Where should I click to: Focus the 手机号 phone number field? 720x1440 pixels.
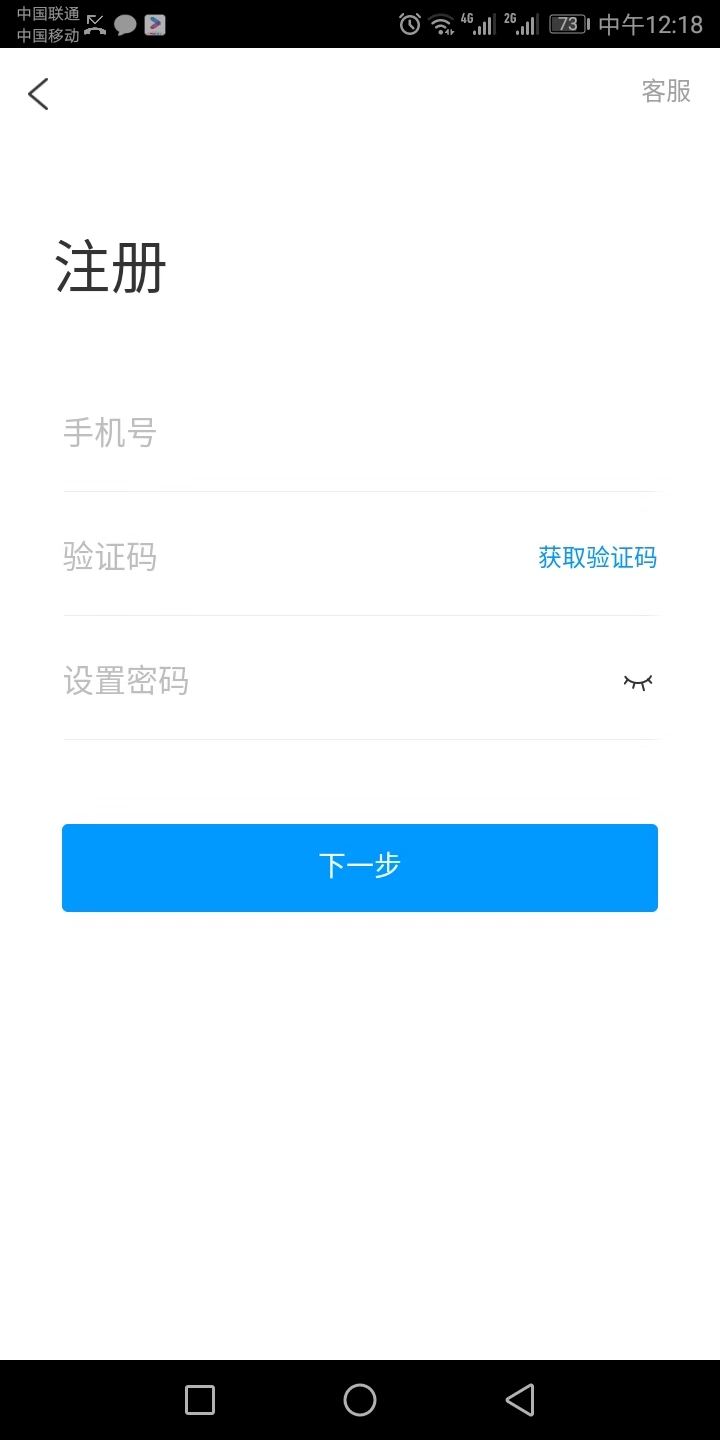(360, 433)
